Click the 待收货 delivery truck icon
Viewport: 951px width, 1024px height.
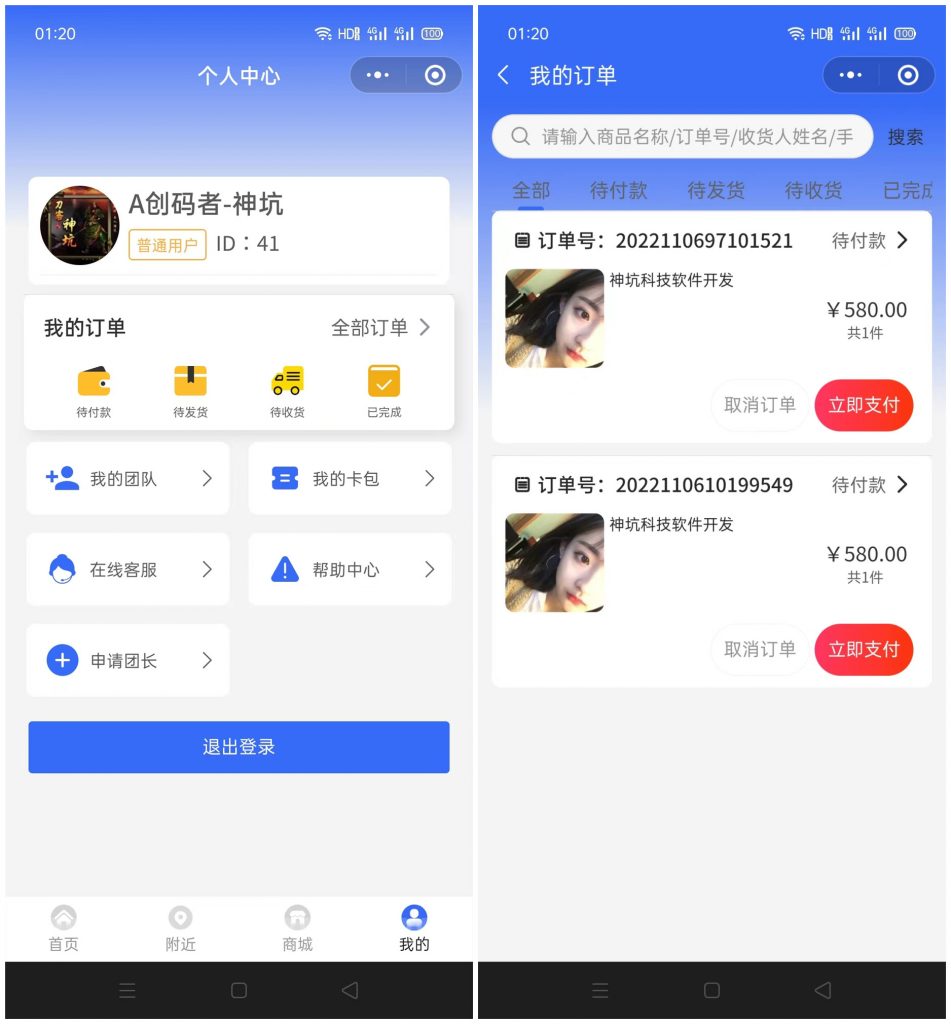(287, 379)
